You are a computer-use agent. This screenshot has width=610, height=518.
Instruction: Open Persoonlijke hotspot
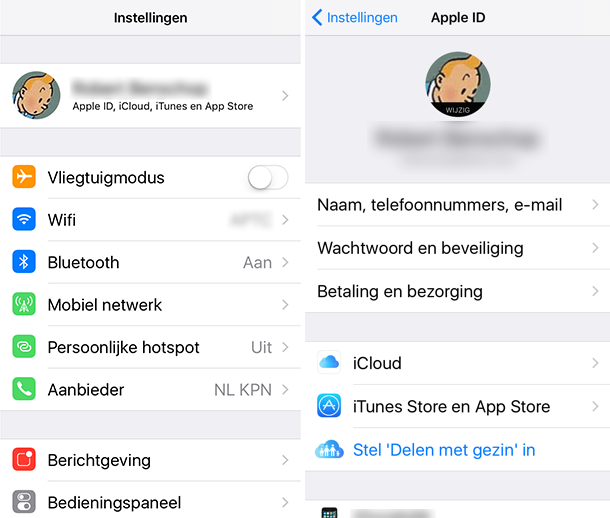tap(150, 347)
